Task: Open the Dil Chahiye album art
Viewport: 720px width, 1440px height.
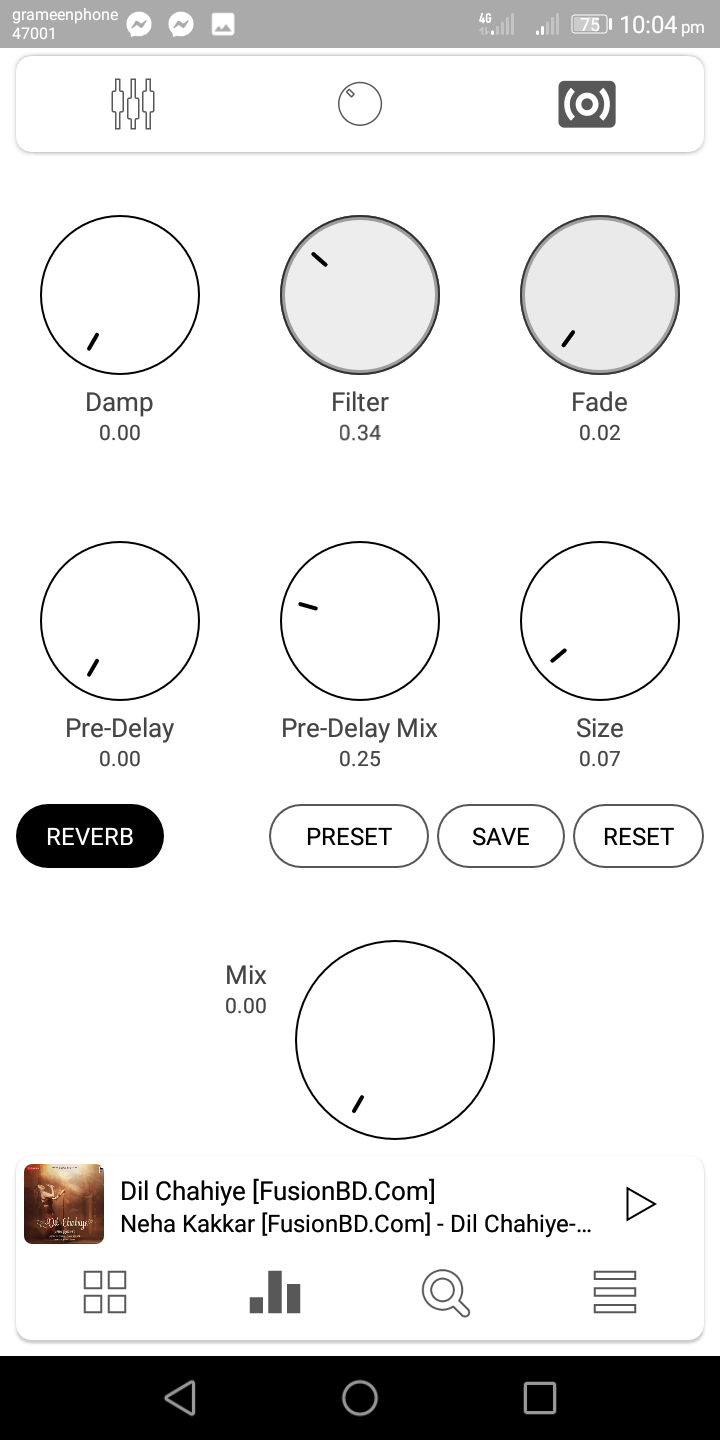Action: (64, 1204)
